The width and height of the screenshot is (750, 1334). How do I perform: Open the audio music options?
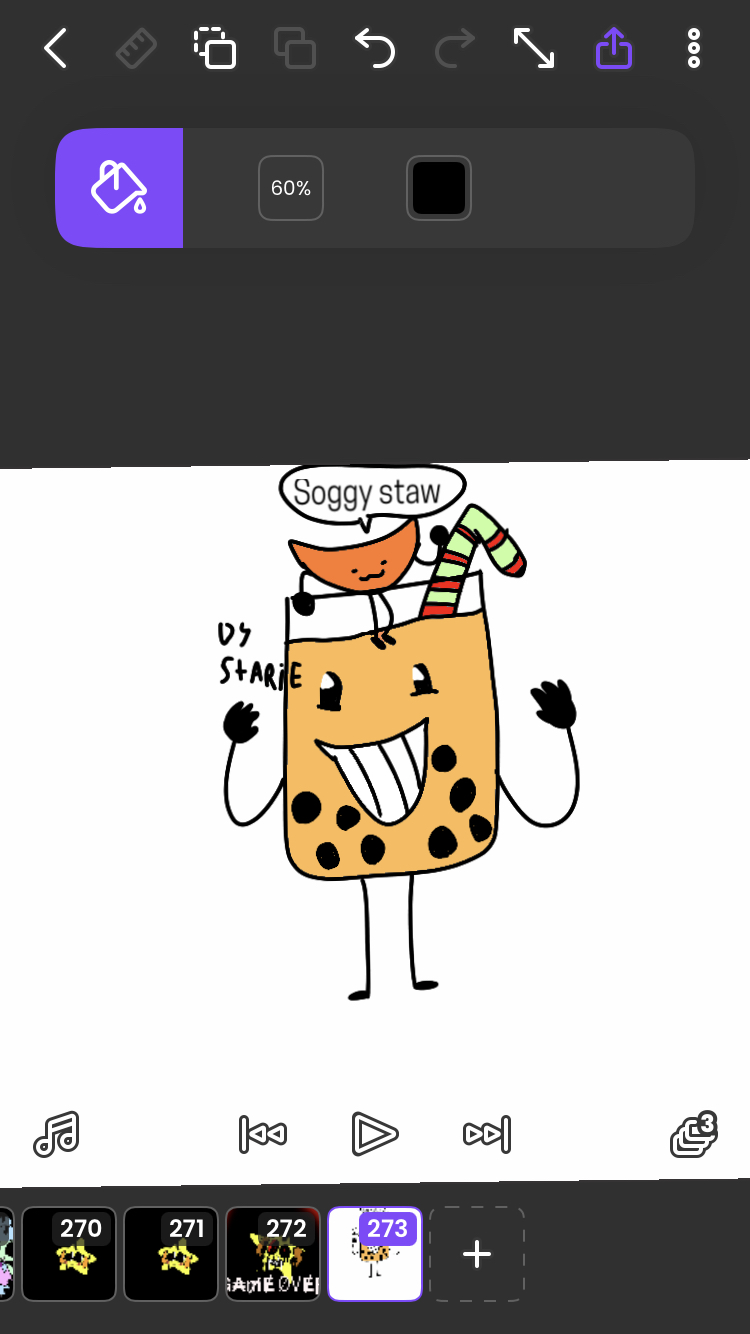pos(57,1134)
